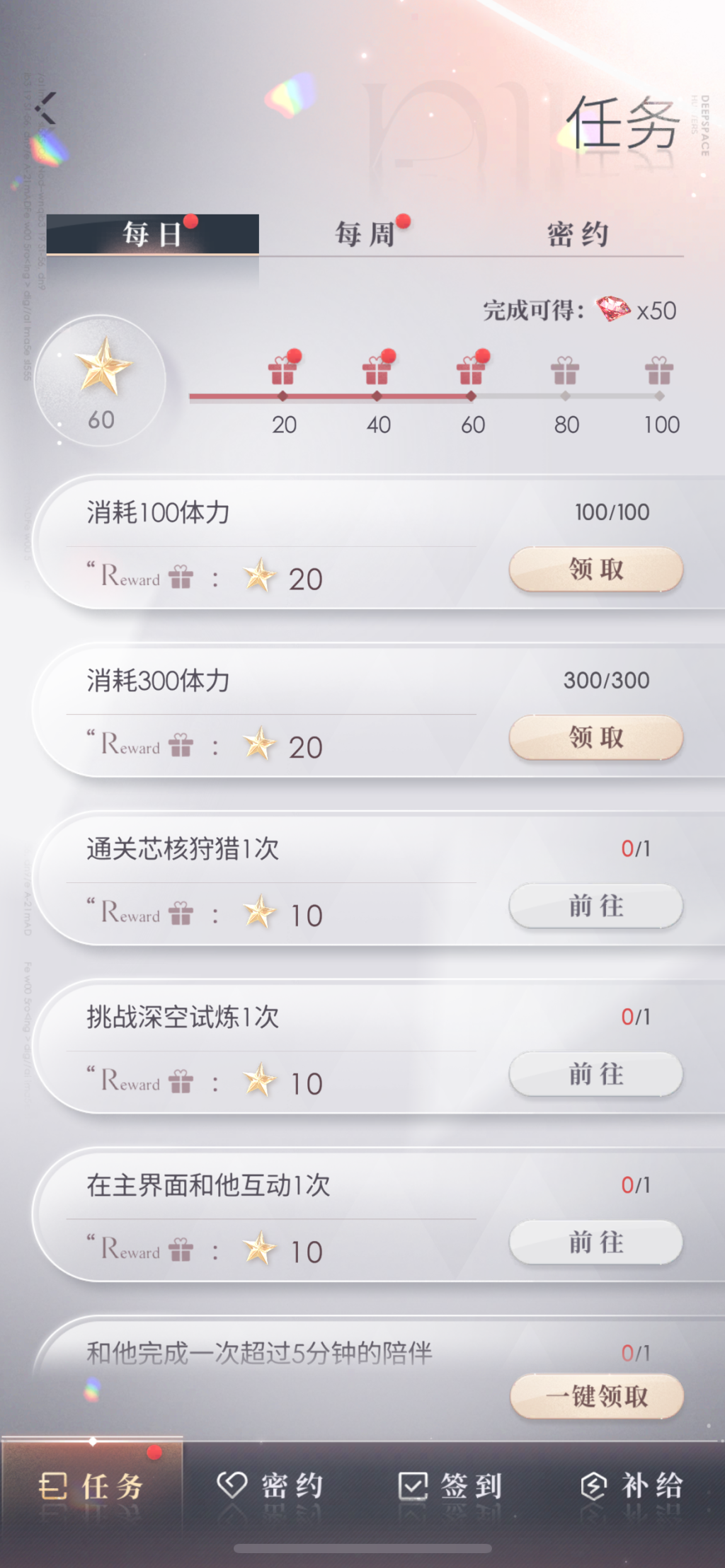Tap the 100-point gift box

pos(659,370)
